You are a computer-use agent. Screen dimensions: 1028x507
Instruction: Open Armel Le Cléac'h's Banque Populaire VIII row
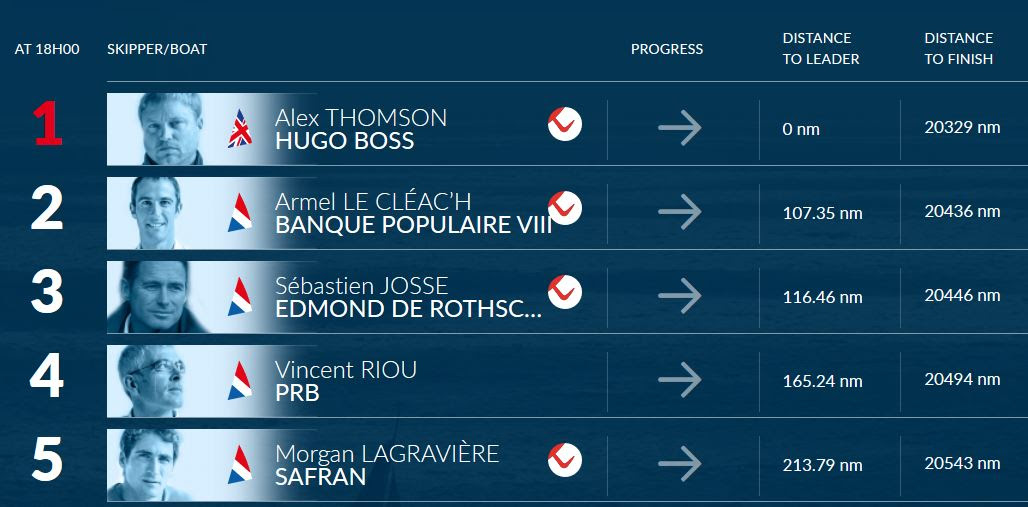point(412,214)
